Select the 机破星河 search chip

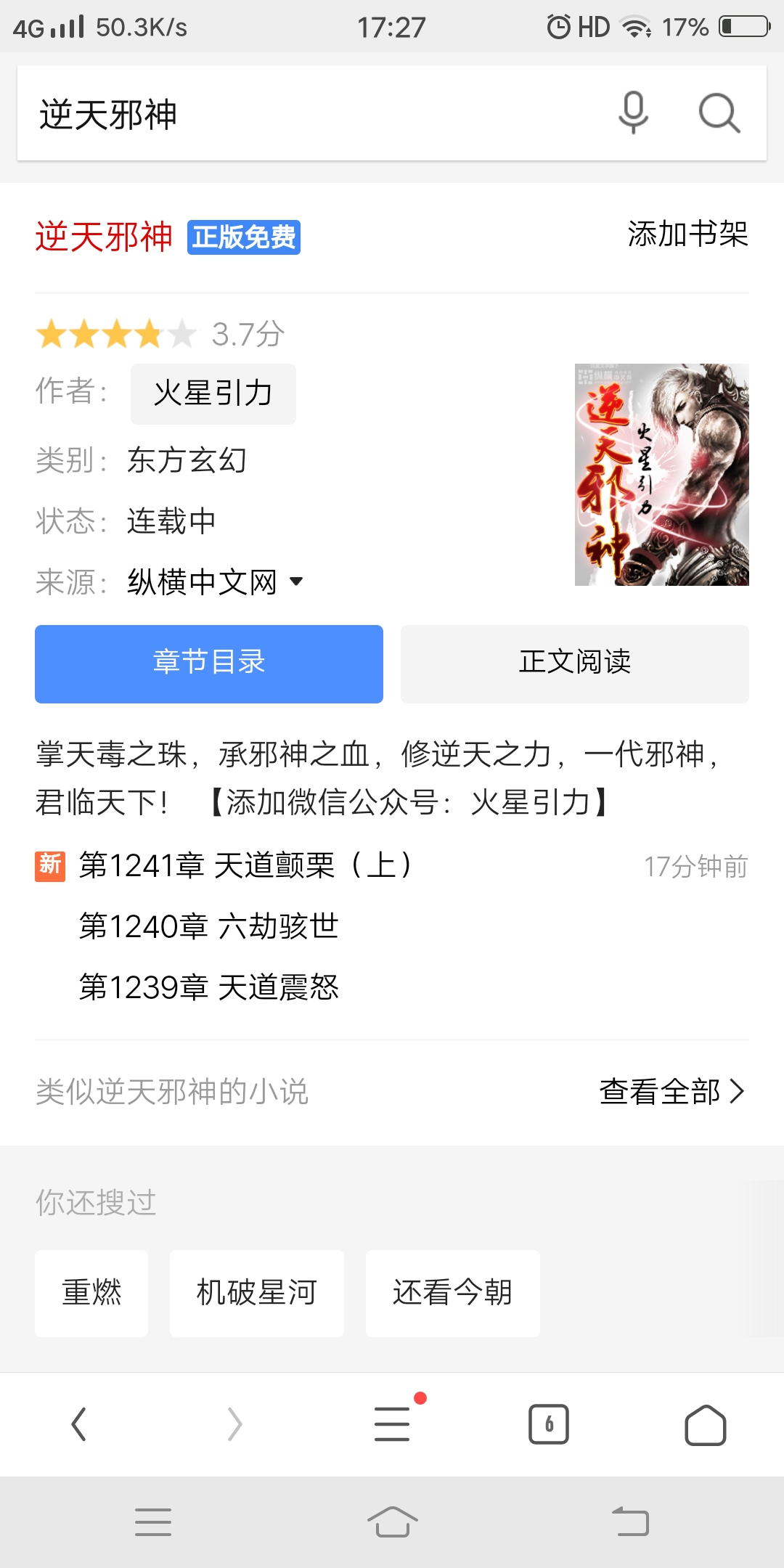(x=257, y=1294)
